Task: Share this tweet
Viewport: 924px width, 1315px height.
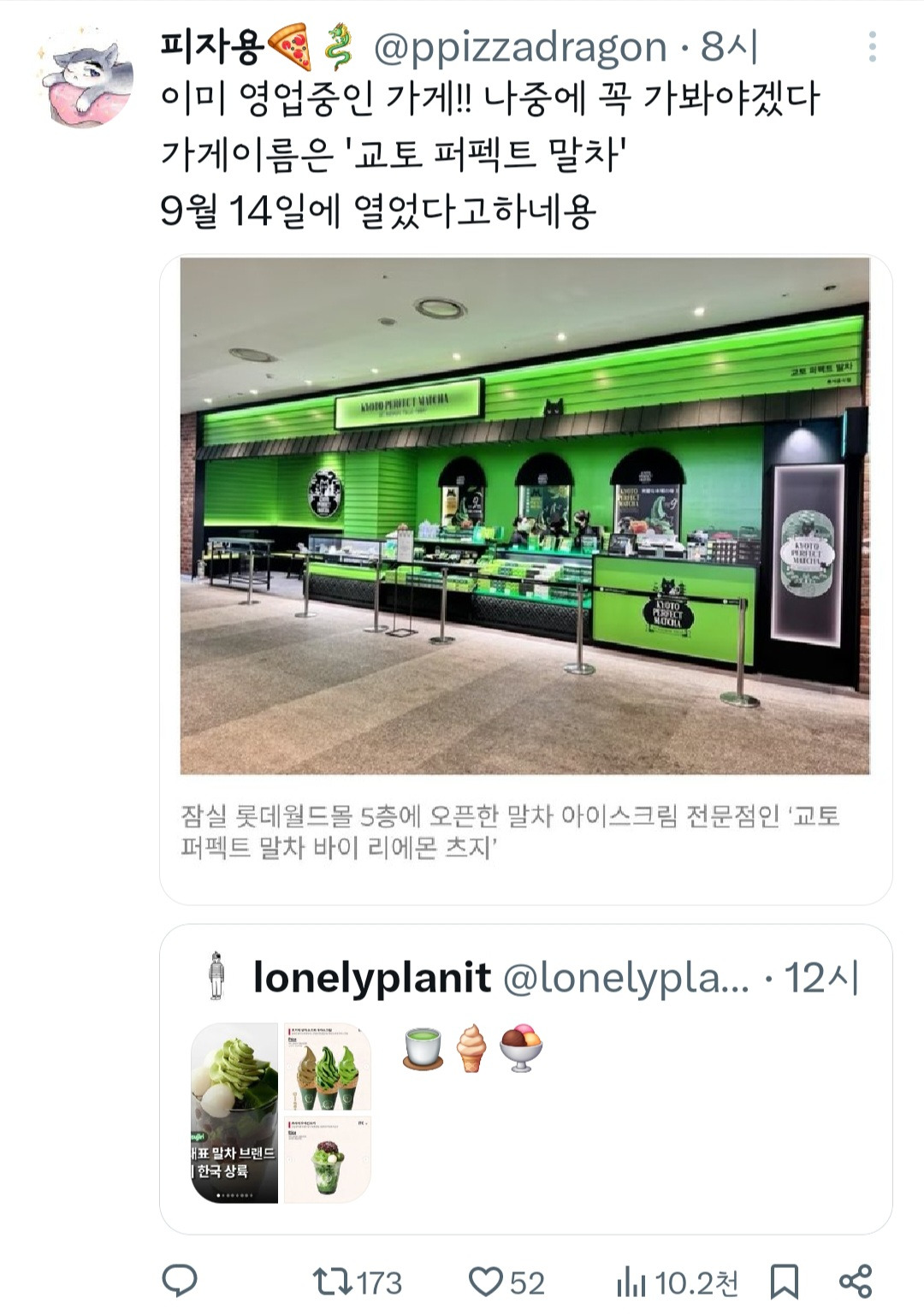Action: click(855, 1282)
